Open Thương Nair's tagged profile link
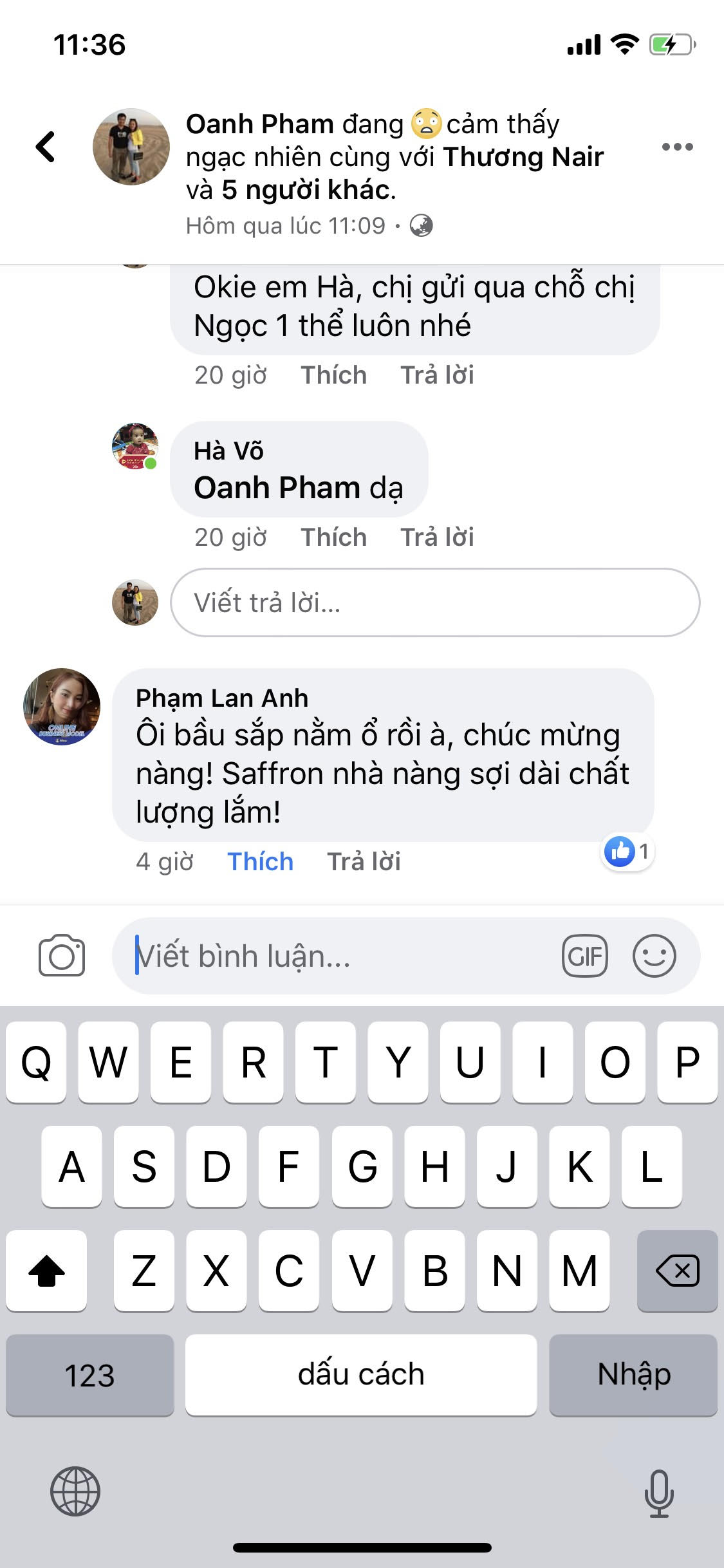The width and height of the screenshot is (724, 1568). [523, 157]
